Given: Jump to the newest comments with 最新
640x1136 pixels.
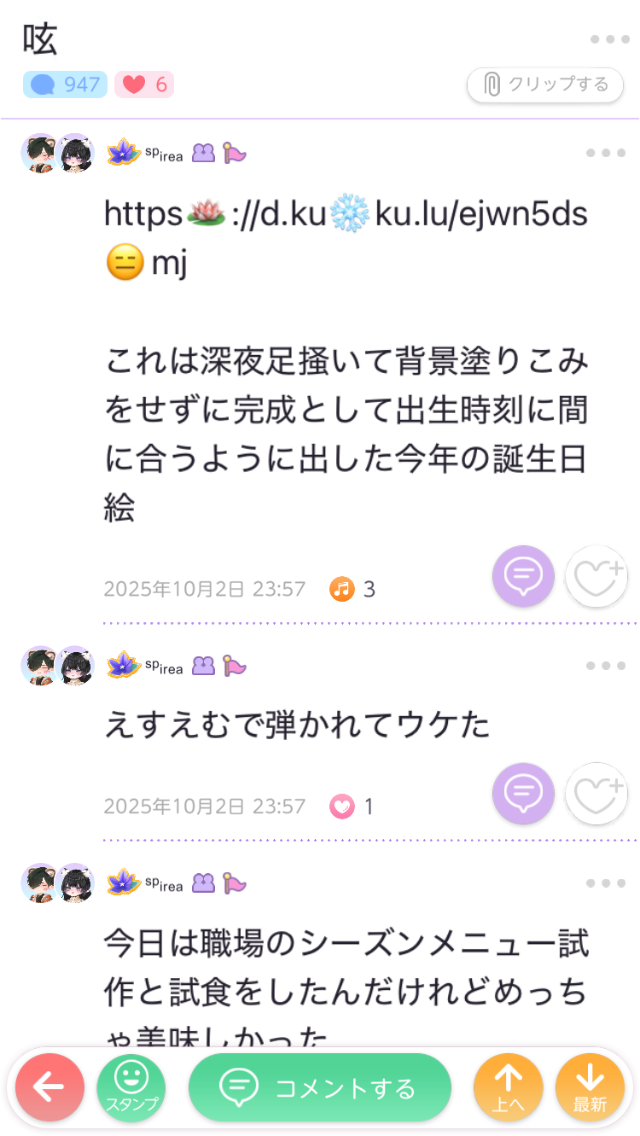Looking at the screenshot, I should [x=590, y=1088].
